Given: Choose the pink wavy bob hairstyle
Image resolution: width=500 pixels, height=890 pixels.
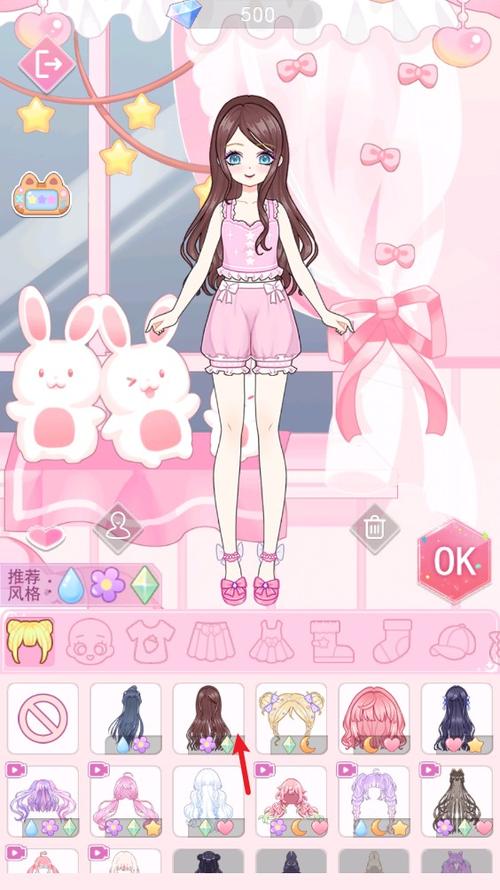Looking at the screenshot, I should (374, 719).
